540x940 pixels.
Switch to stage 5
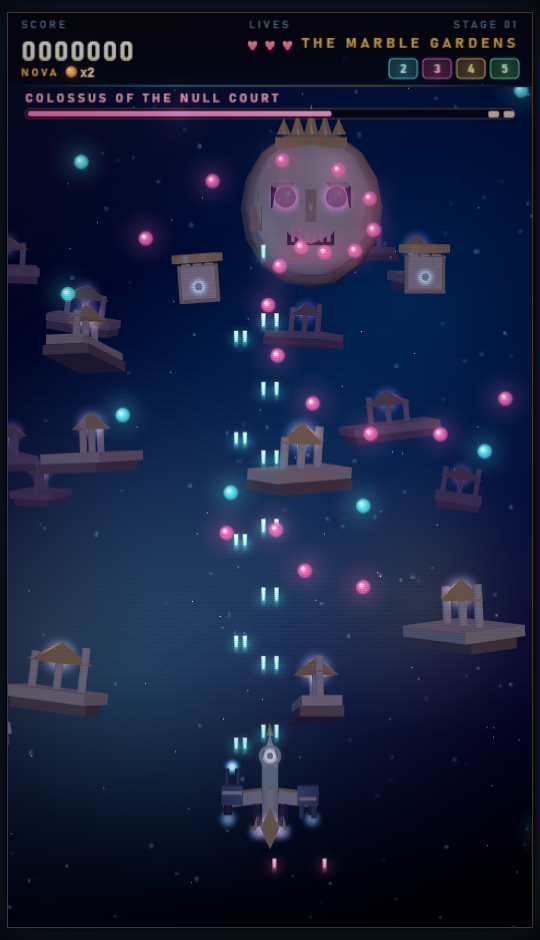pyautogui.click(x=505, y=69)
